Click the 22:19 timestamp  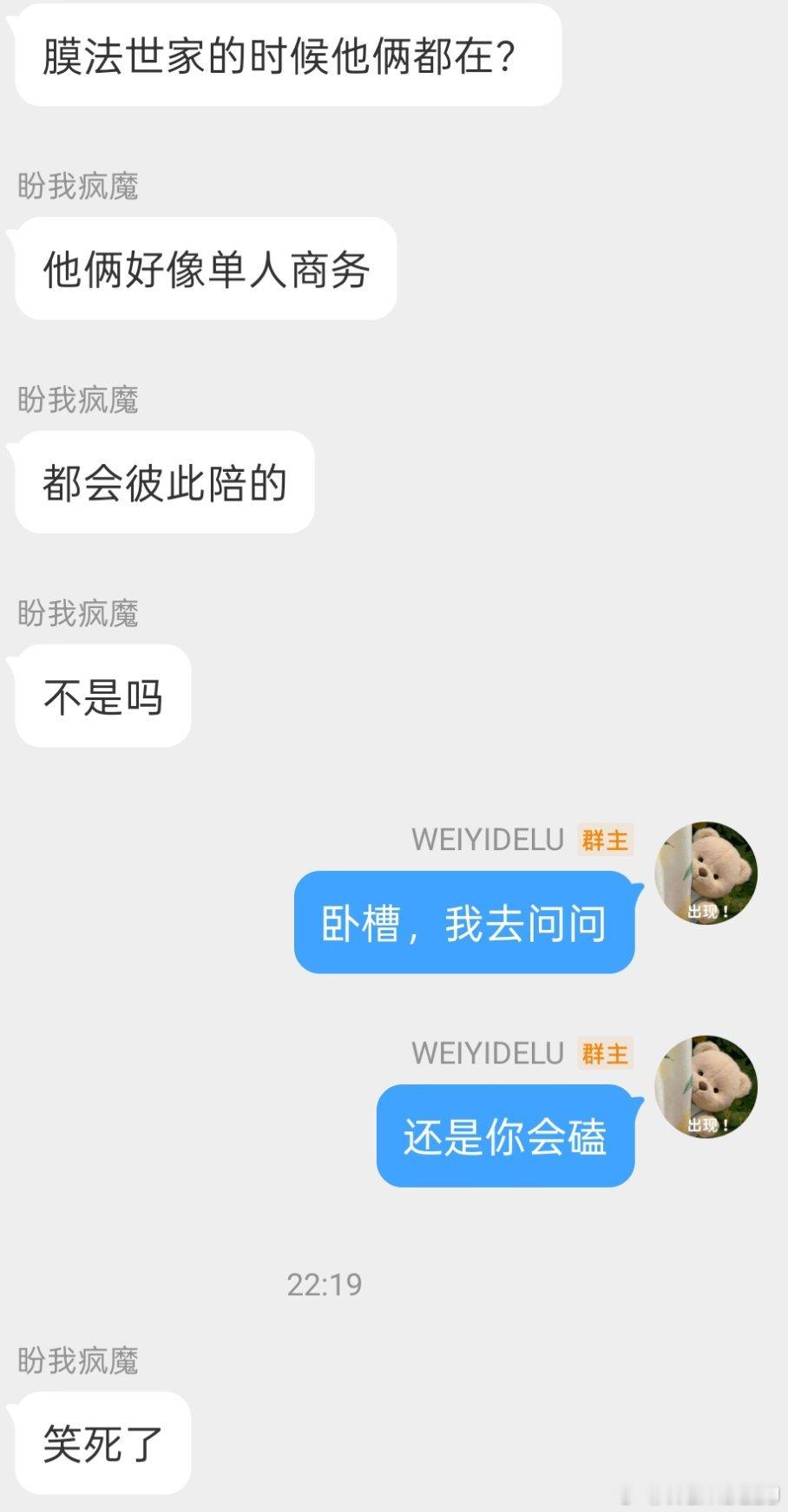325,1286
